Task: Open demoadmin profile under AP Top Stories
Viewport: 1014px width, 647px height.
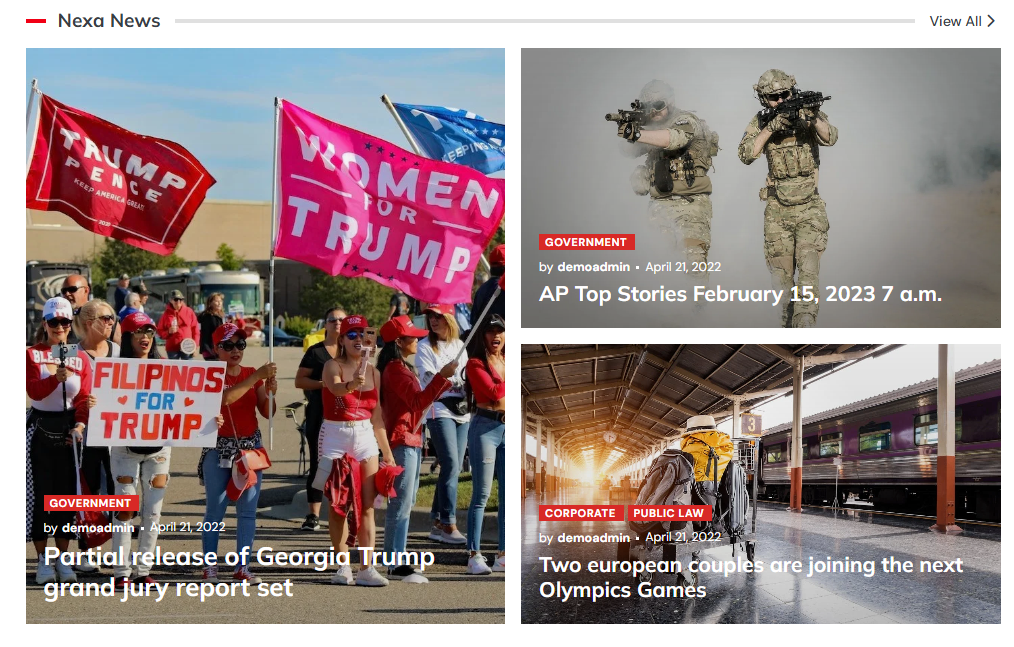Action: pos(594,267)
